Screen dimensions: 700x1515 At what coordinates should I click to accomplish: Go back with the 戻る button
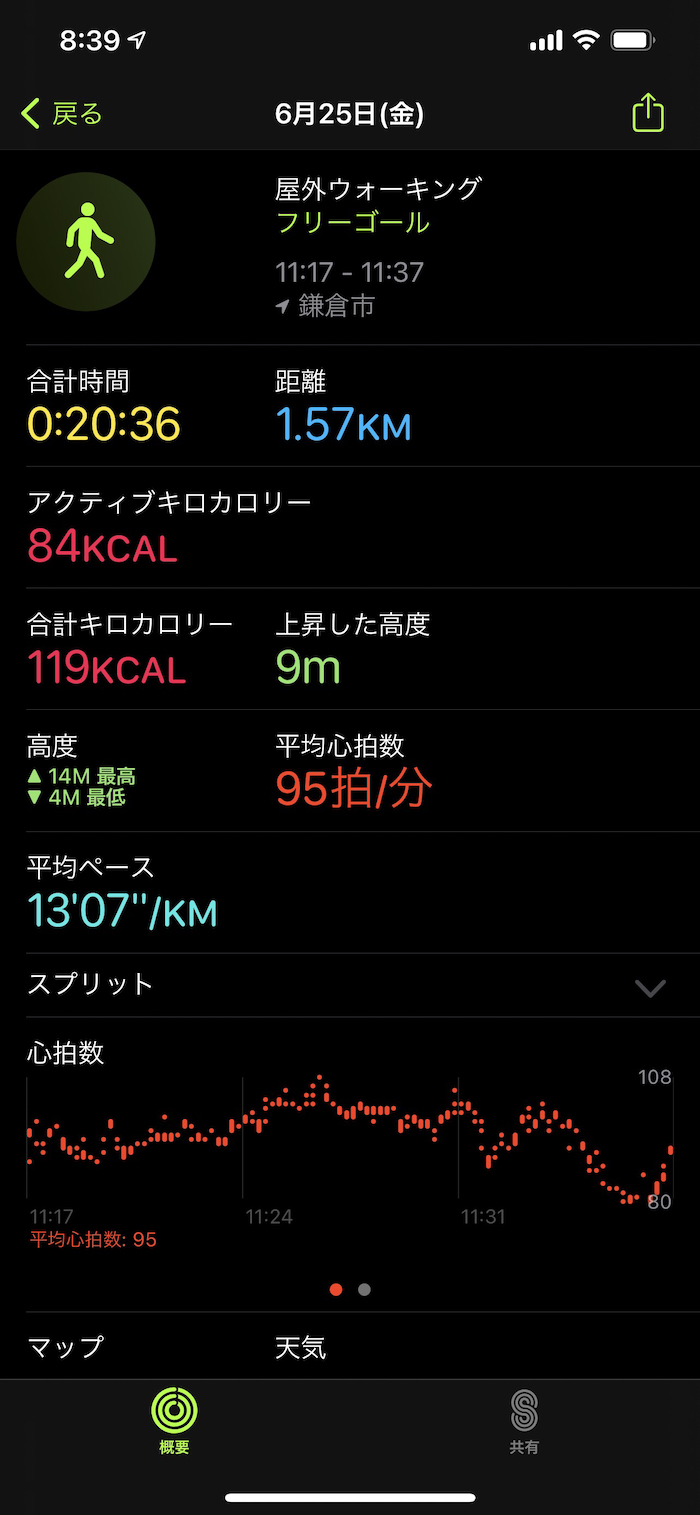click(62, 114)
